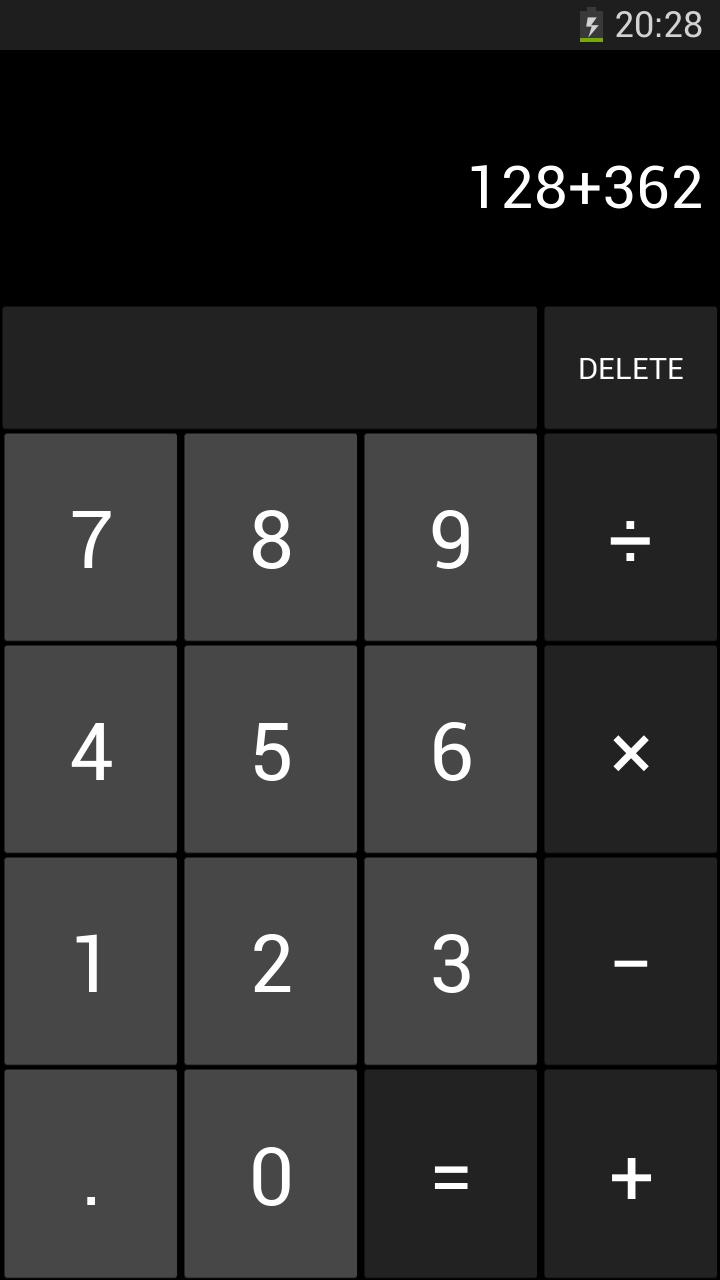Viewport: 720px width, 1280px height.
Task: Select the minus operator
Action: pos(630,961)
